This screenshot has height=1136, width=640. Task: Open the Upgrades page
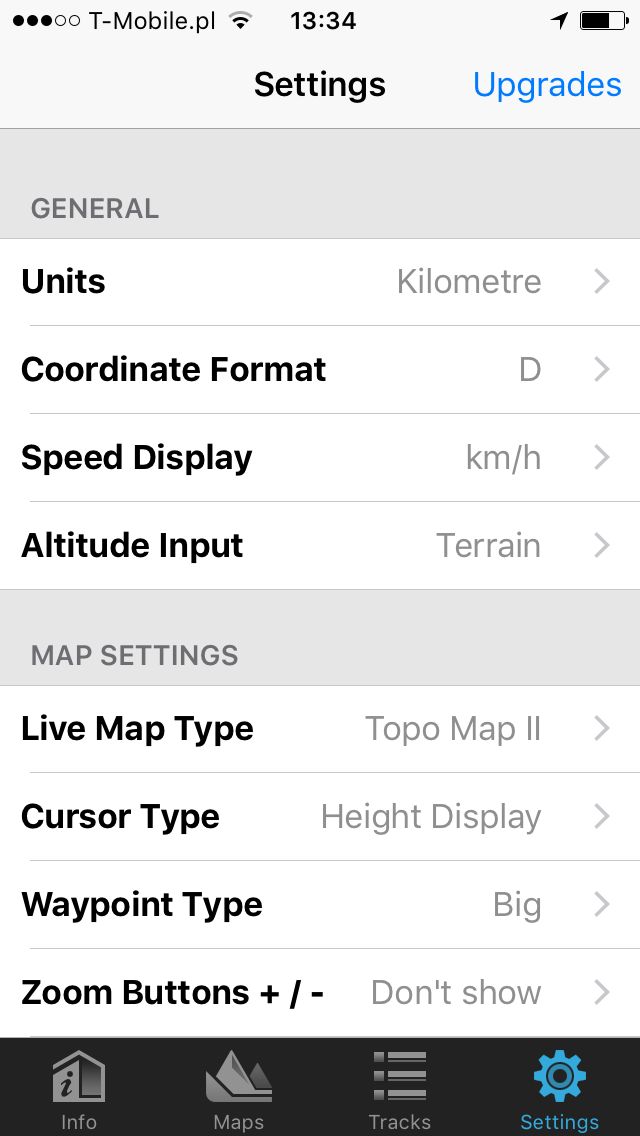point(547,85)
